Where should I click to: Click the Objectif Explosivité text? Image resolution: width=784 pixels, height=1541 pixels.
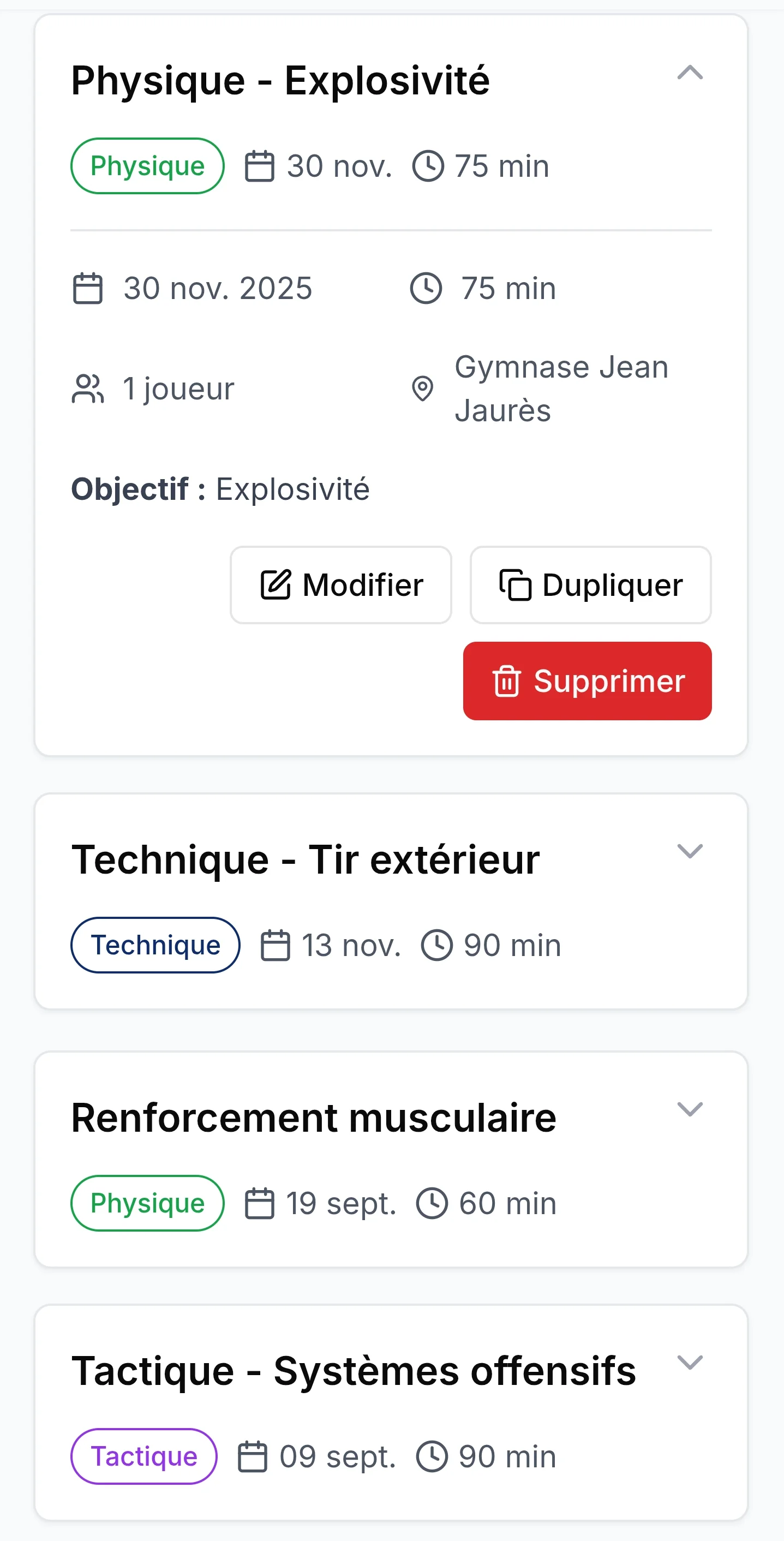pyautogui.click(x=222, y=489)
